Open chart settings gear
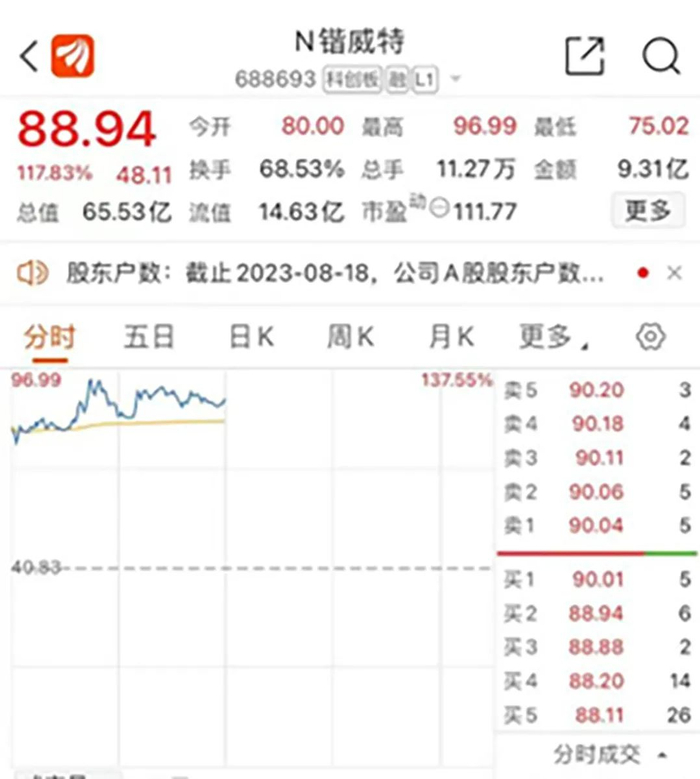Image resolution: width=700 pixels, height=779 pixels. point(651,337)
